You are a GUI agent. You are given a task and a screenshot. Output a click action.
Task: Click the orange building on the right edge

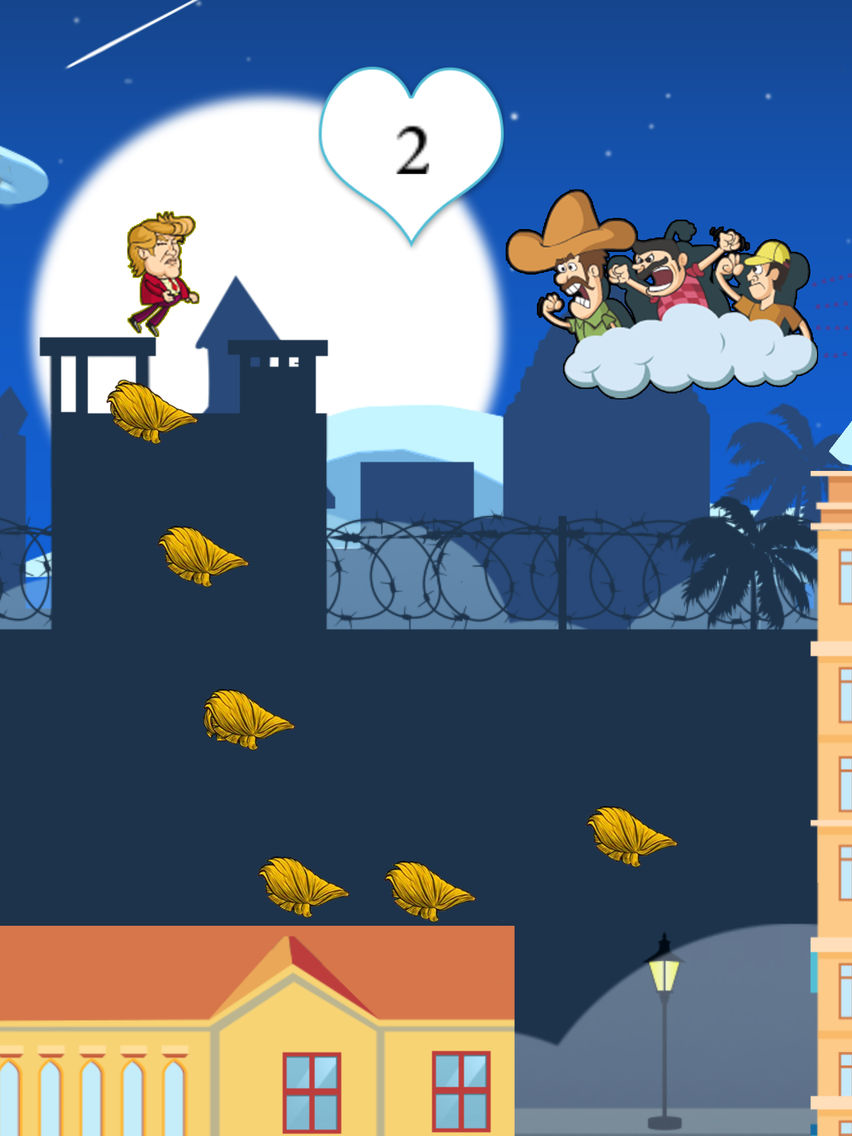[x=835, y=800]
